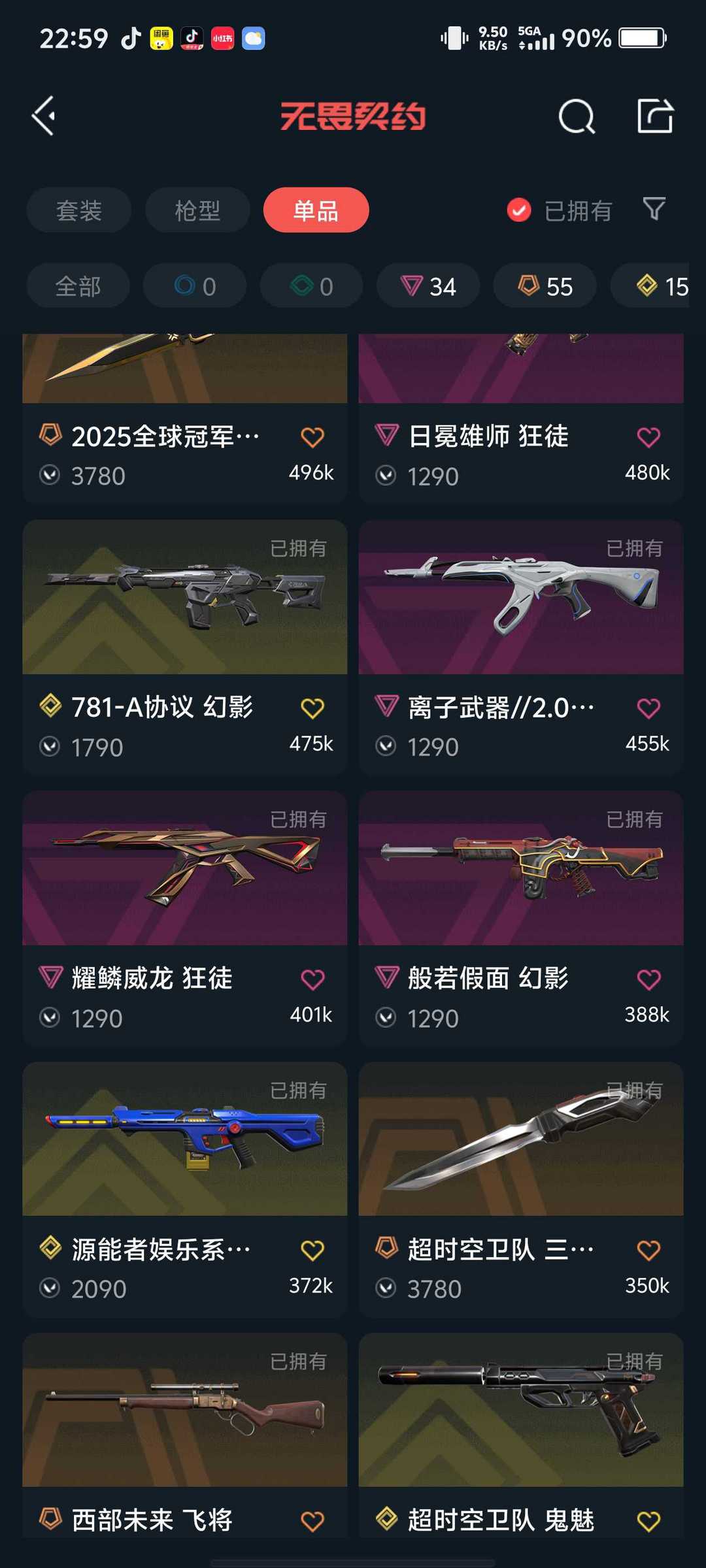Tap heart on 2025全球冠军 skin
This screenshot has width=706, height=1568.
click(312, 437)
